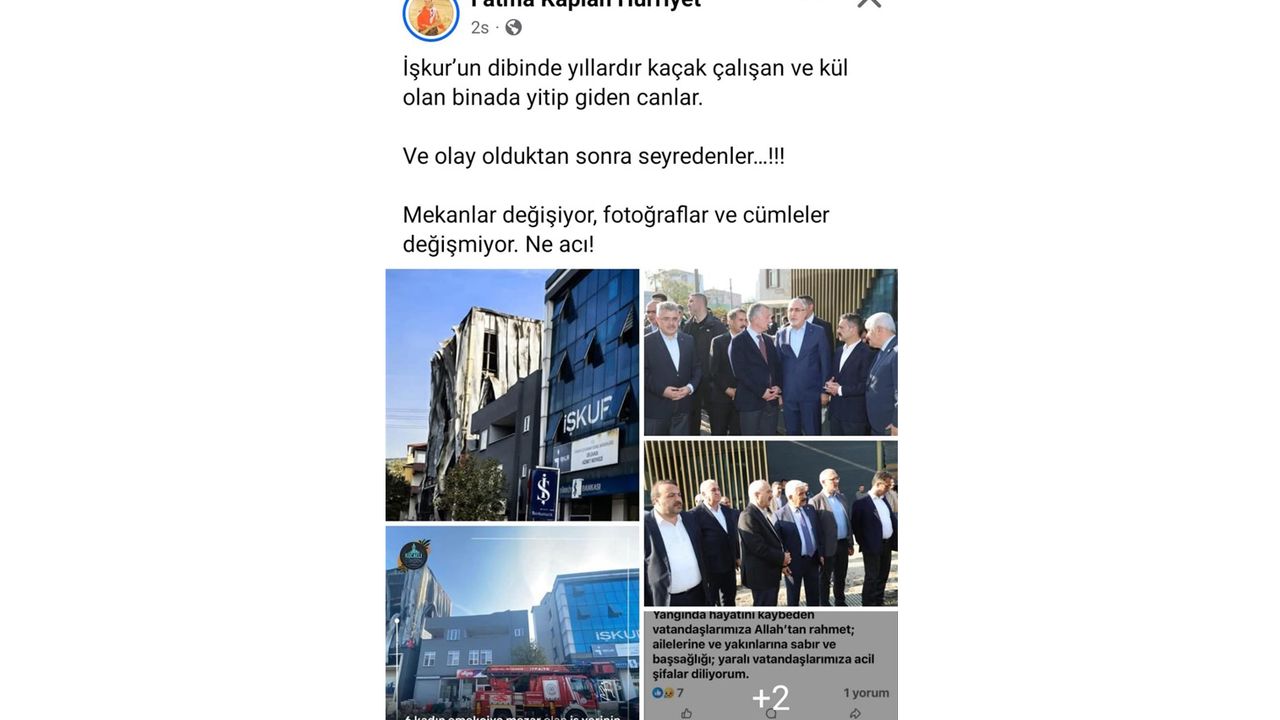Open the top photo of officials in suits
1280x720 pixels.
[770, 351]
